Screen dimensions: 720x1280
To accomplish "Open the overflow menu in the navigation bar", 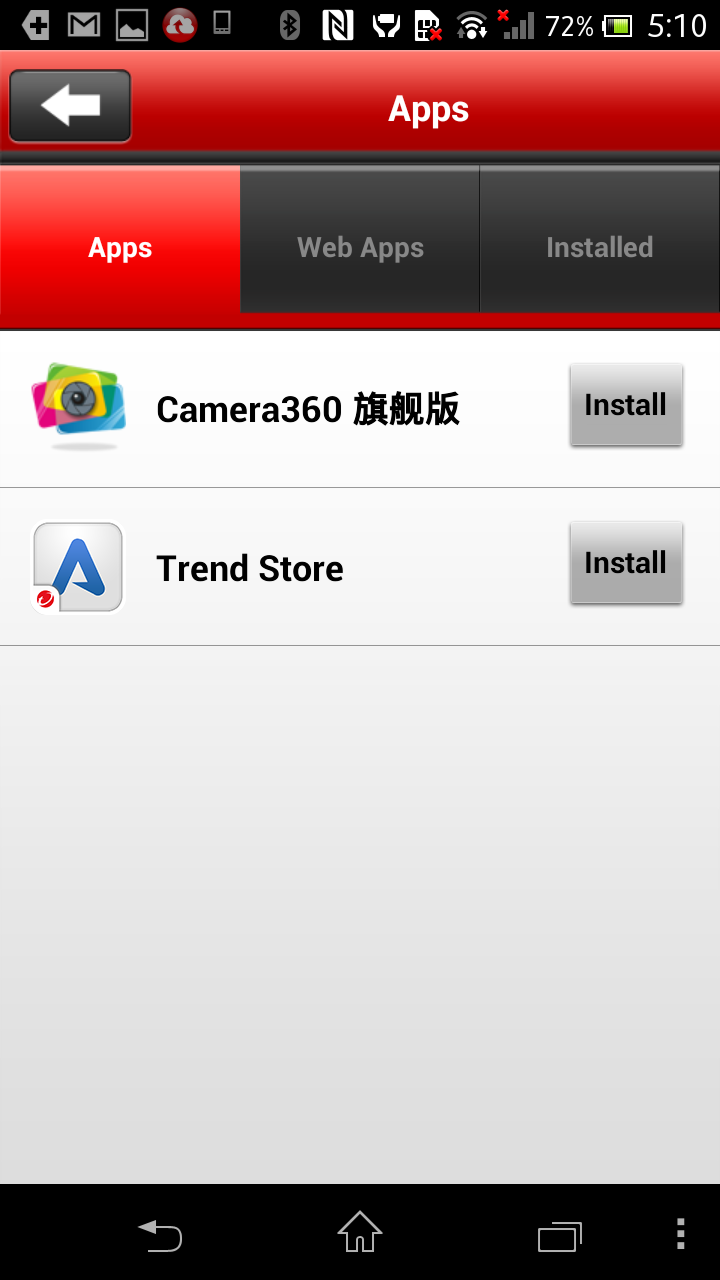I will pos(680,1236).
